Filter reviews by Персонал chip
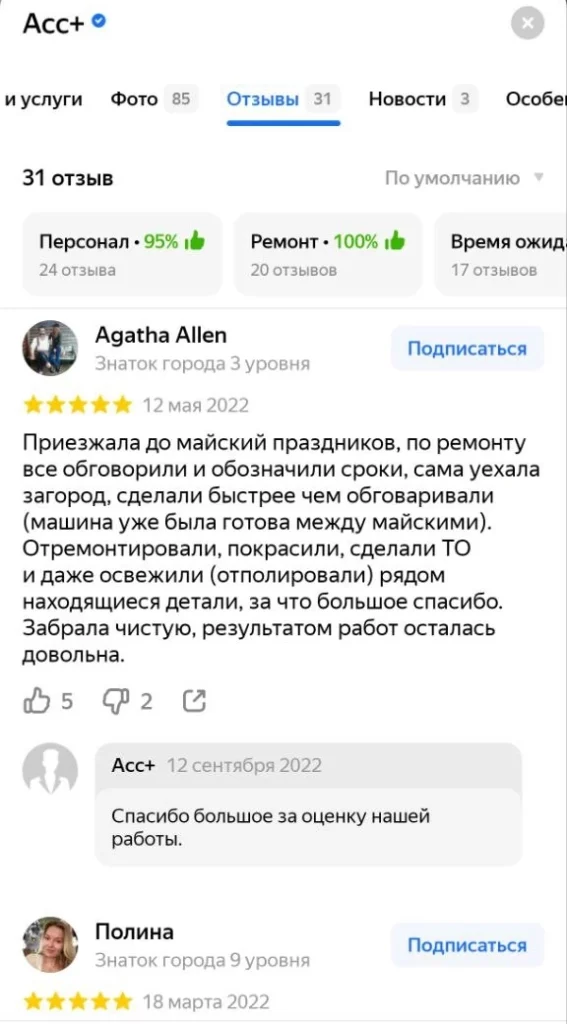The image size is (567, 1024). (x=123, y=254)
